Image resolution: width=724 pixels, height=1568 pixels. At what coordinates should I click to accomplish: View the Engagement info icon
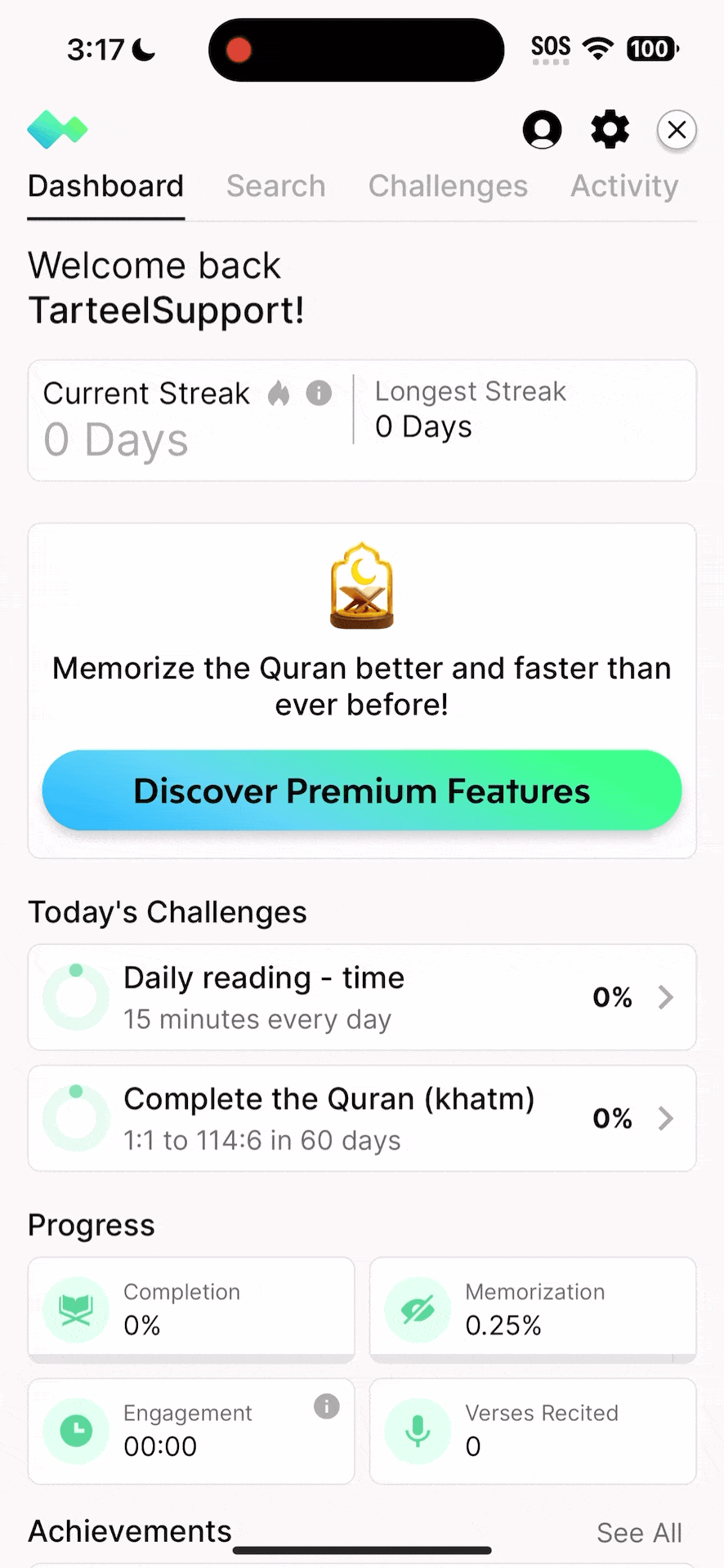click(x=326, y=1406)
